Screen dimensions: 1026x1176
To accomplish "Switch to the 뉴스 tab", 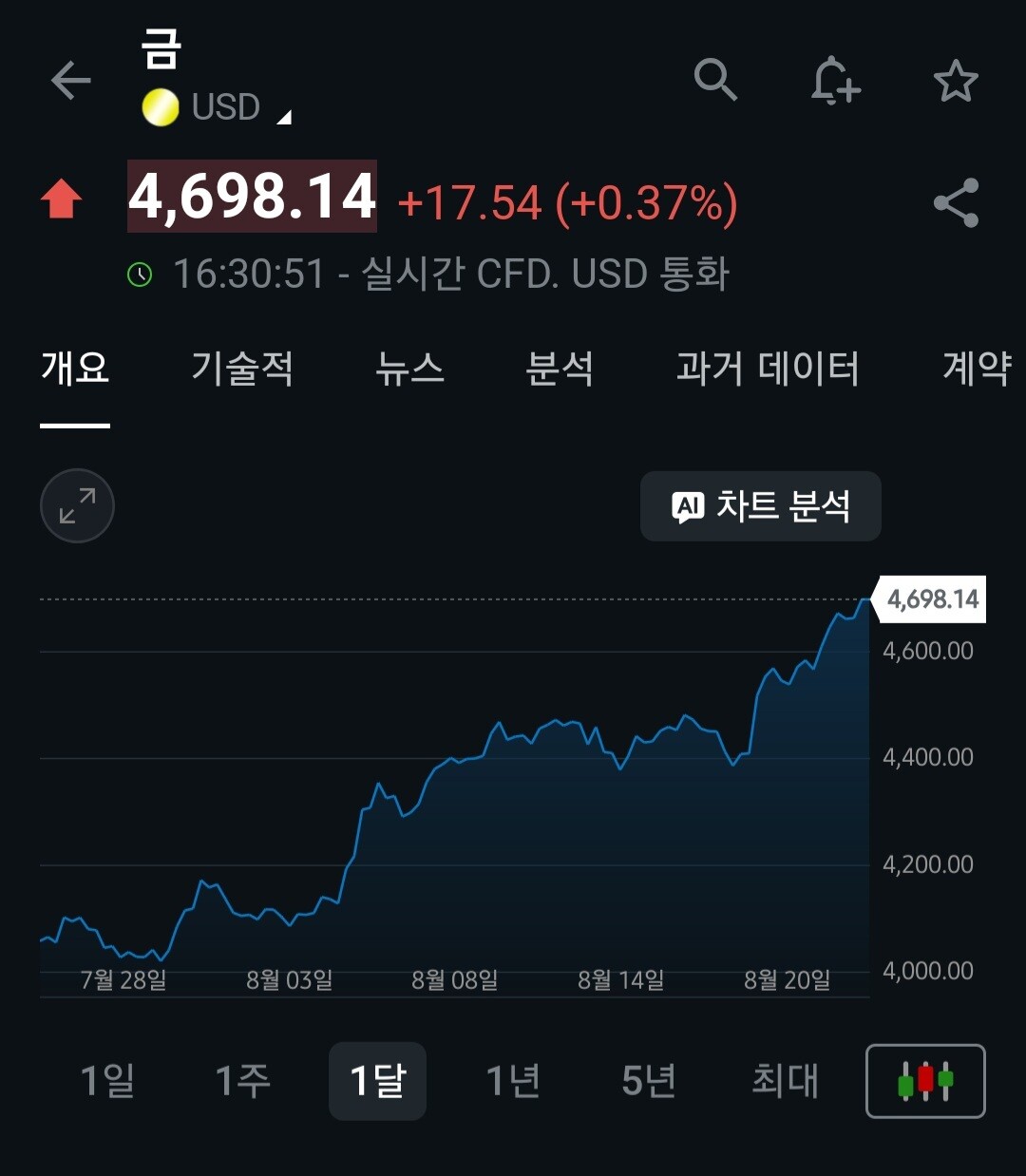I will 409,369.
